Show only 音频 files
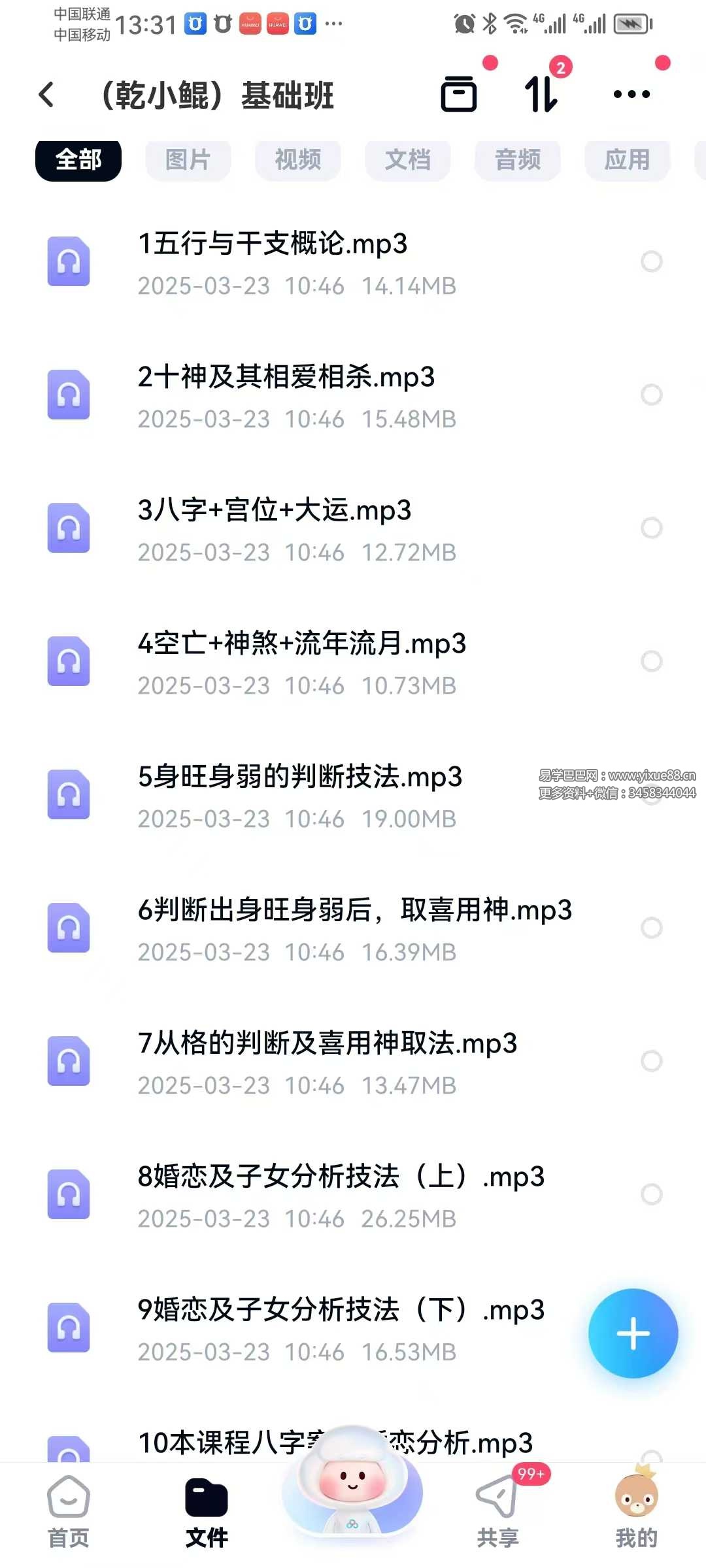Viewport: 706px width, 1568px height. [518, 159]
